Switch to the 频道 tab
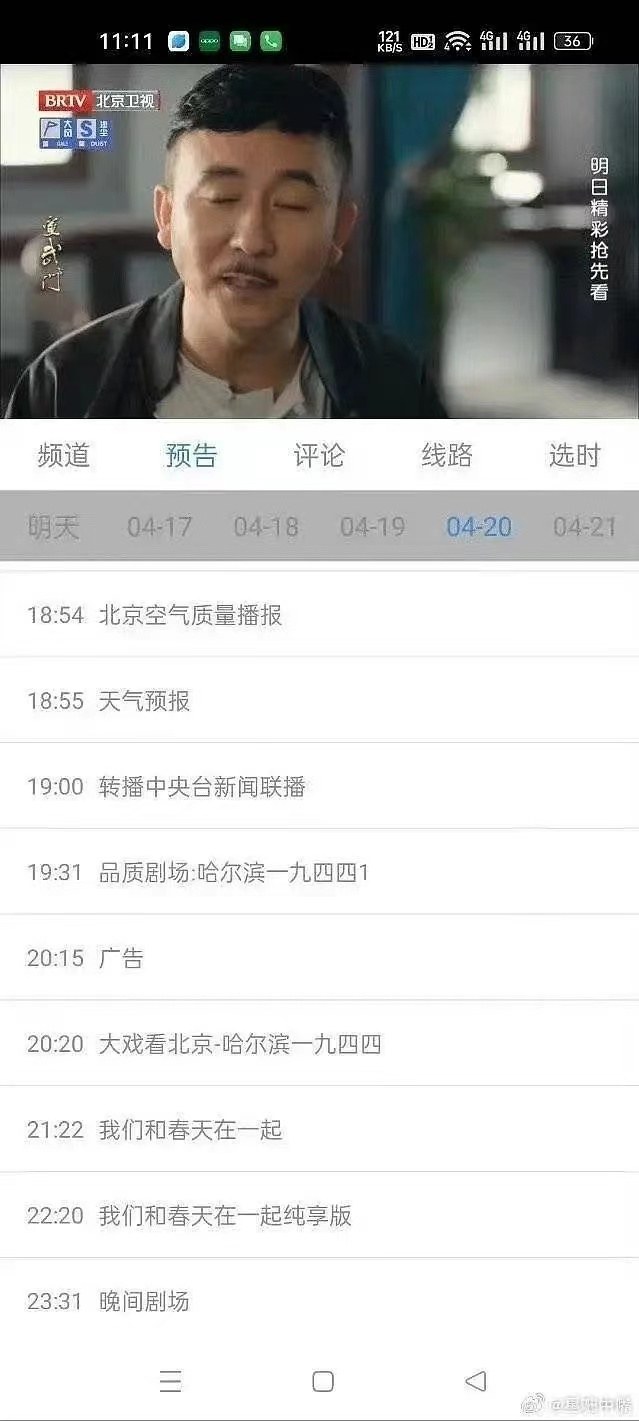The image size is (639, 1421). pos(64,455)
